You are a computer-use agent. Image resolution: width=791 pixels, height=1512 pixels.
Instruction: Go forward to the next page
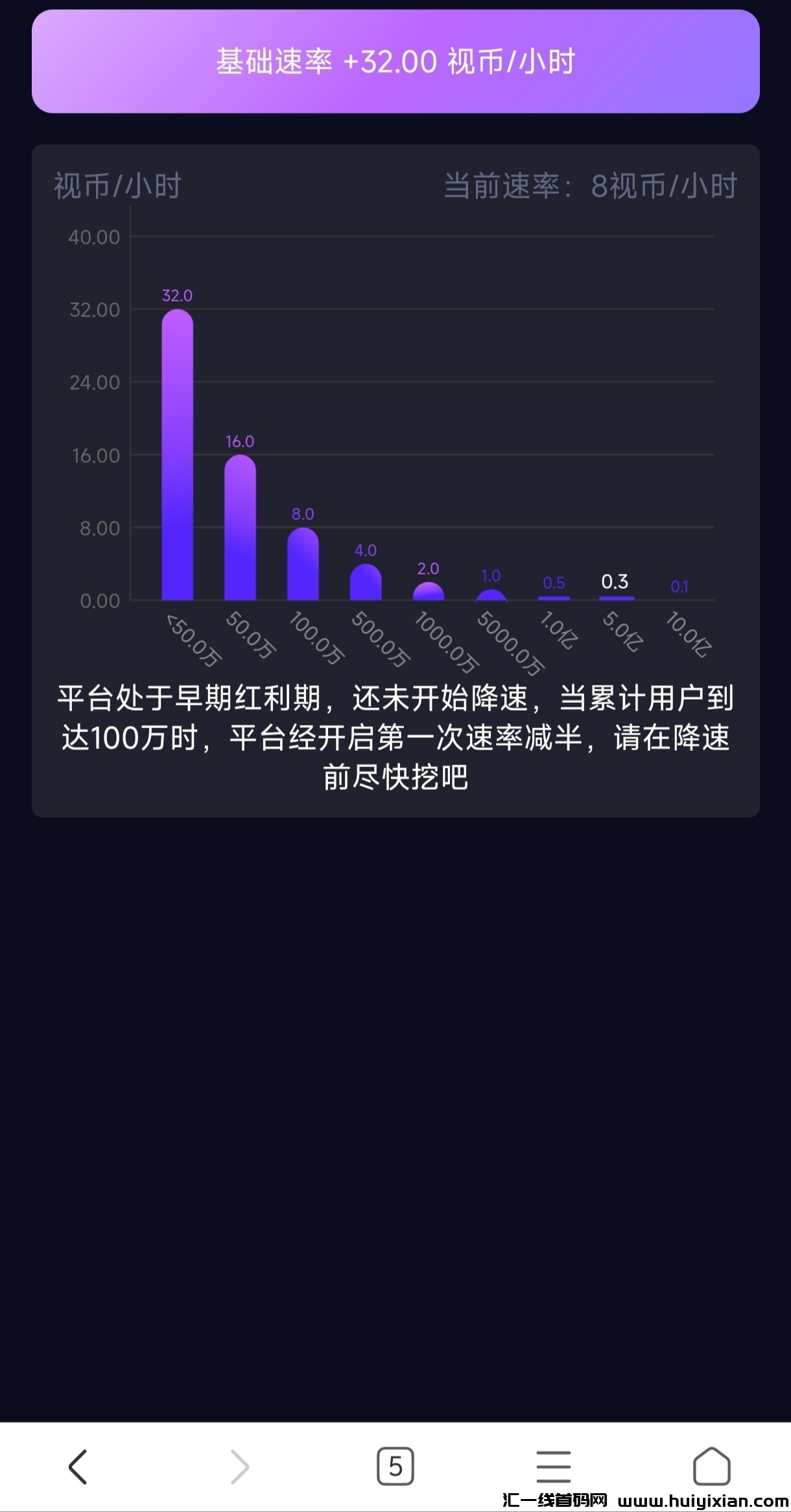239,1467
